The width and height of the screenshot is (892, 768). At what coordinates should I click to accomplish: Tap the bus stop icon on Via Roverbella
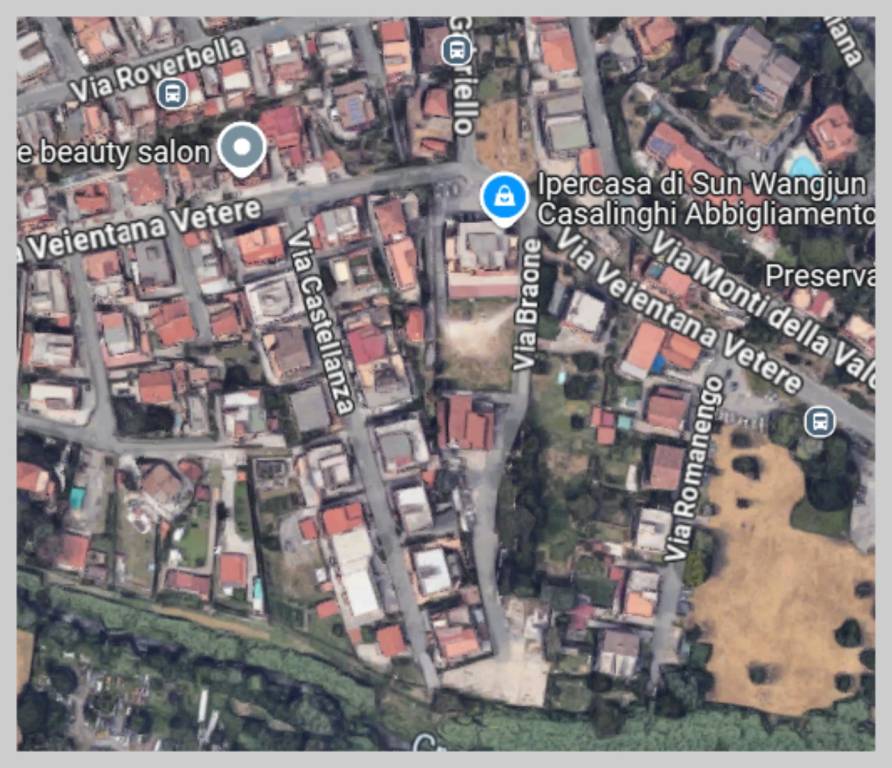tap(172, 95)
